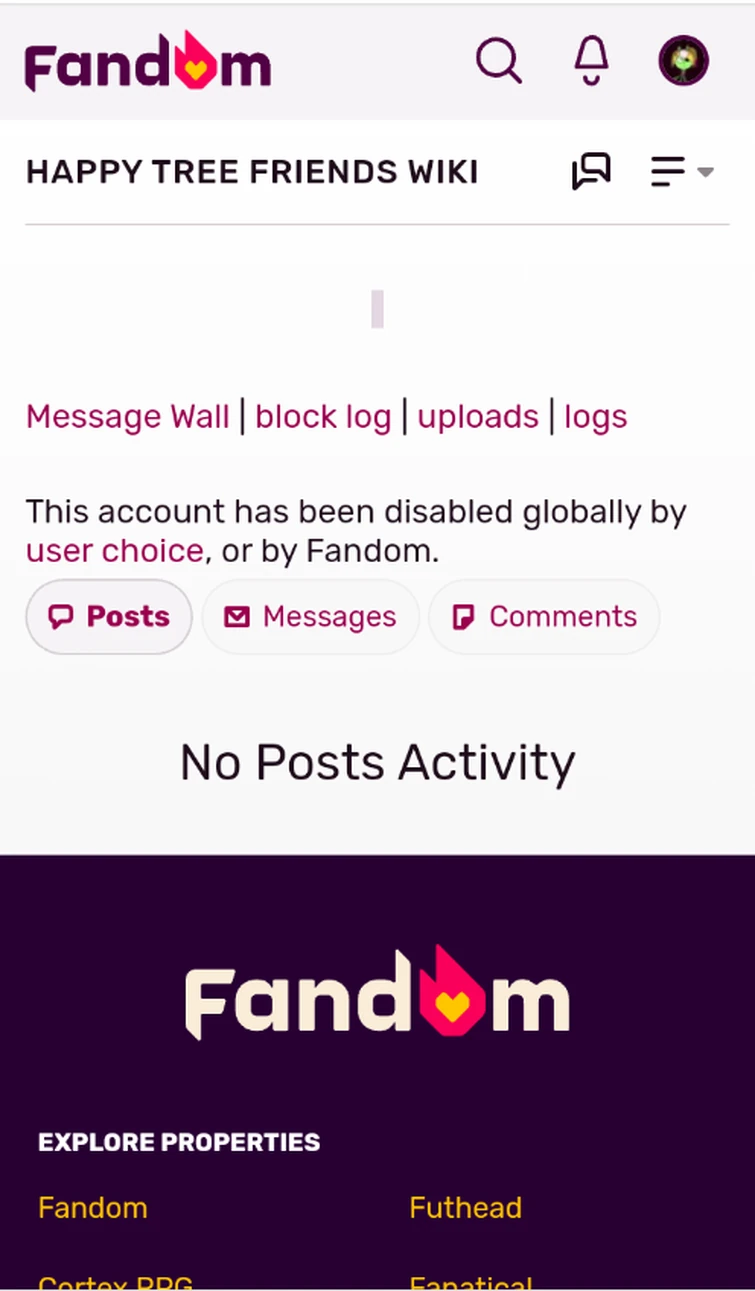Click the block log link

322,416
